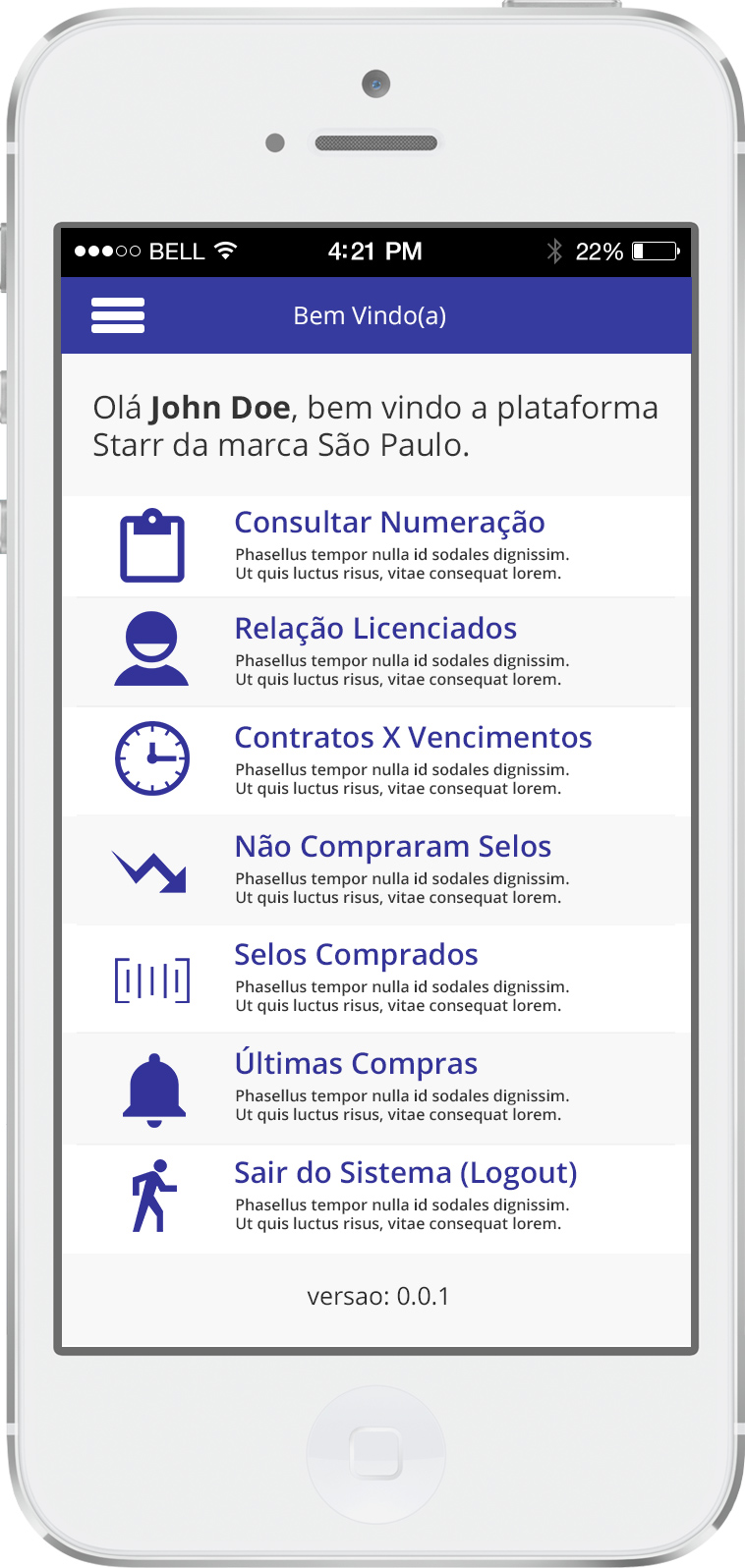The height and width of the screenshot is (1568, 745).
Task: Show Últimas Compras
Action: (356, 1064)
